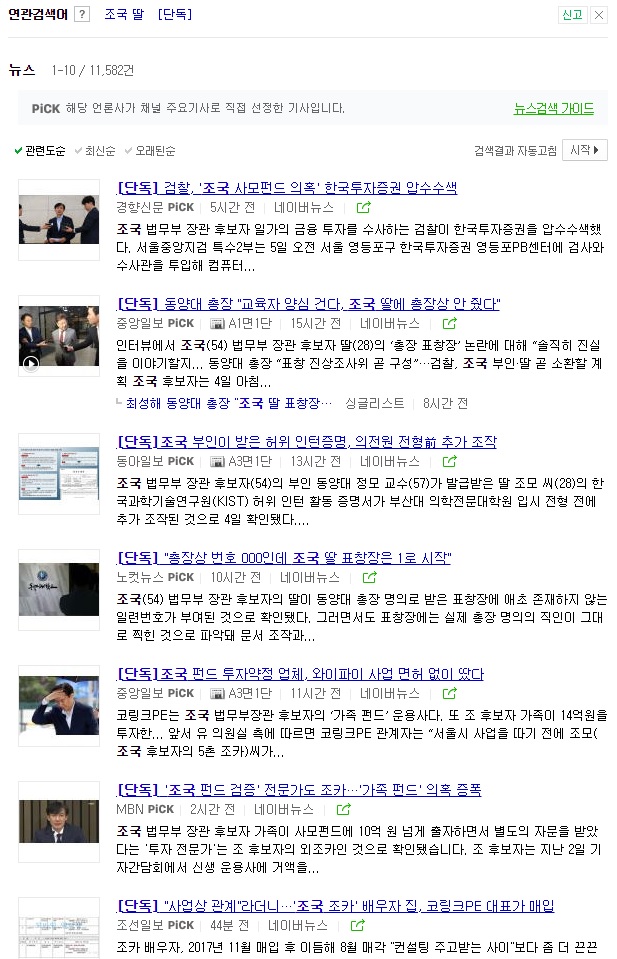Open related search '[단독]'
This screenshot has height=959, width=617.
[174, 15]
